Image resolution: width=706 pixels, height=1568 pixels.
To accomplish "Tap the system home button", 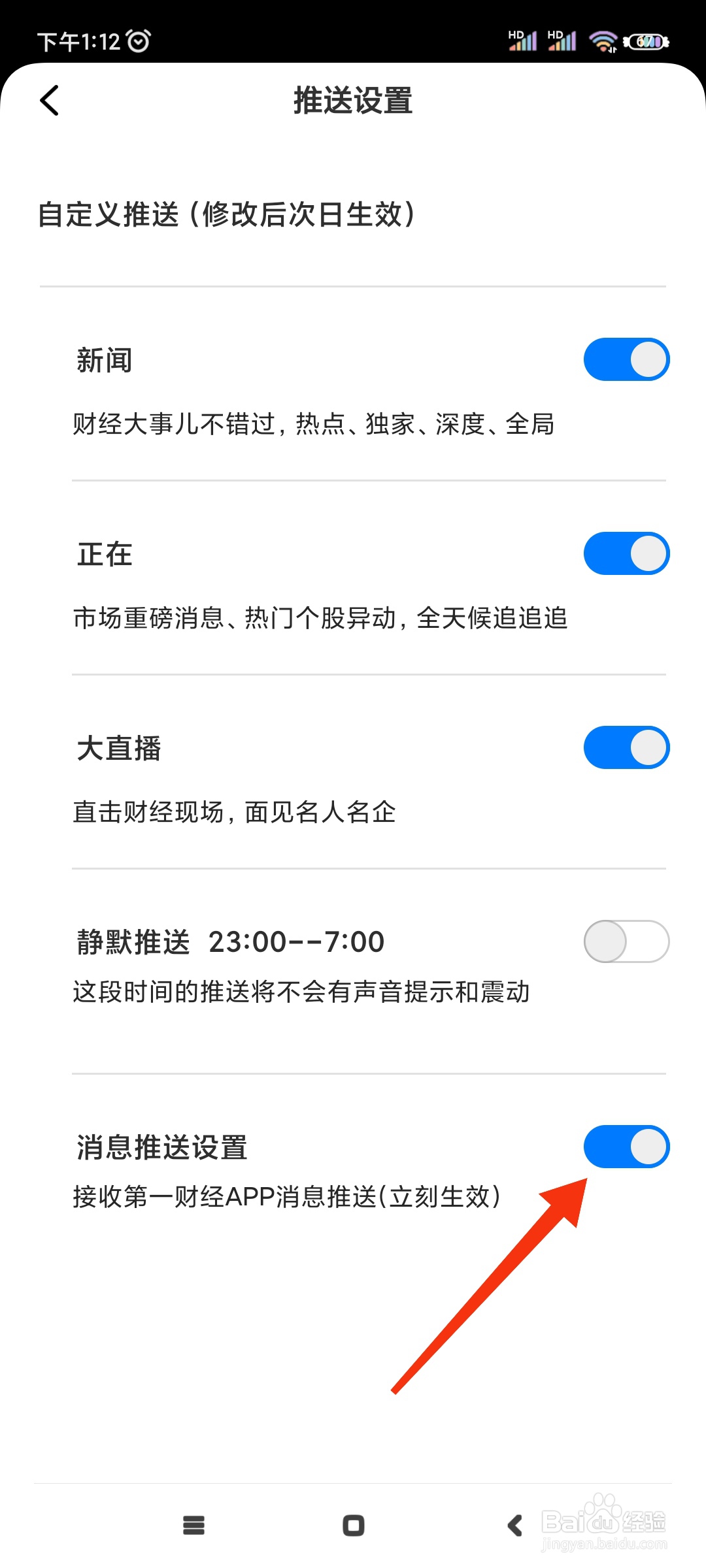I will coord(354,1525).
